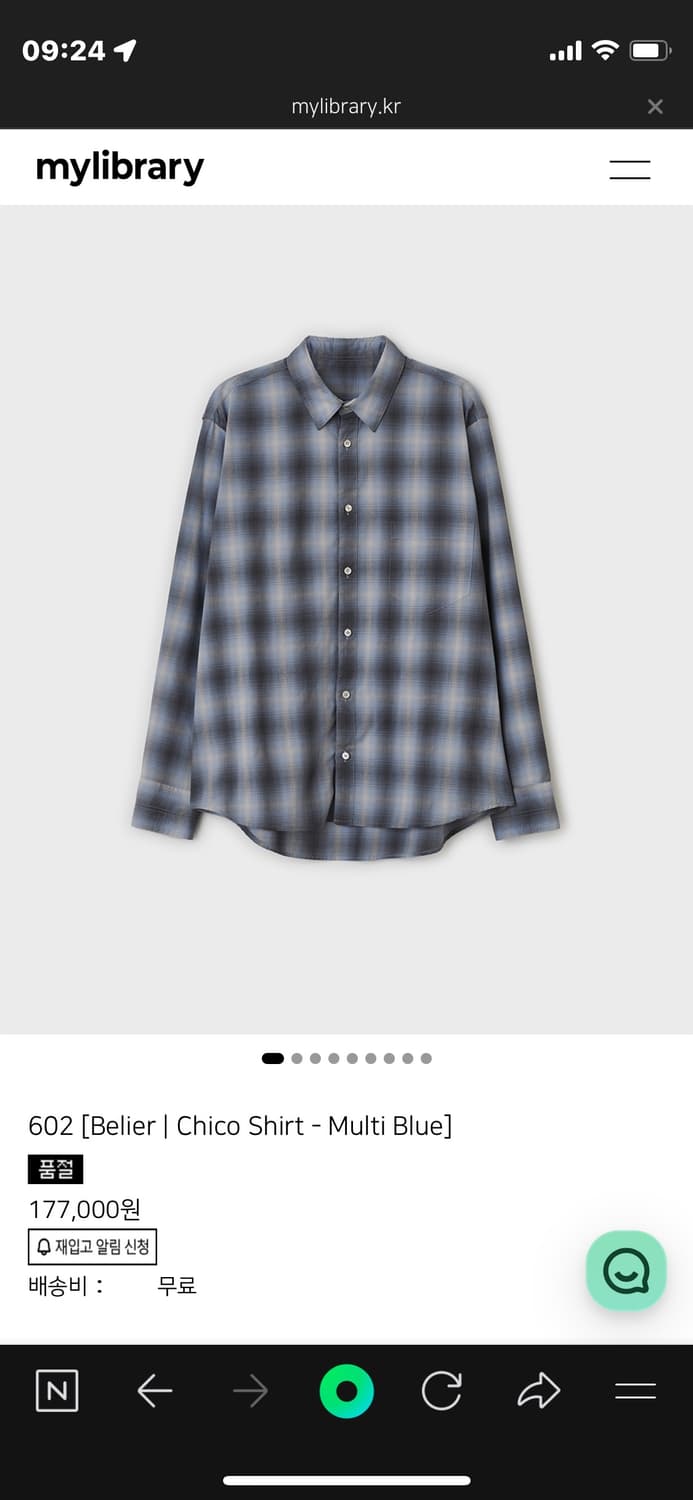Screen dimensions: 693x1500
Task: Open the browser's bottom menu
Action: [635, 1391]
